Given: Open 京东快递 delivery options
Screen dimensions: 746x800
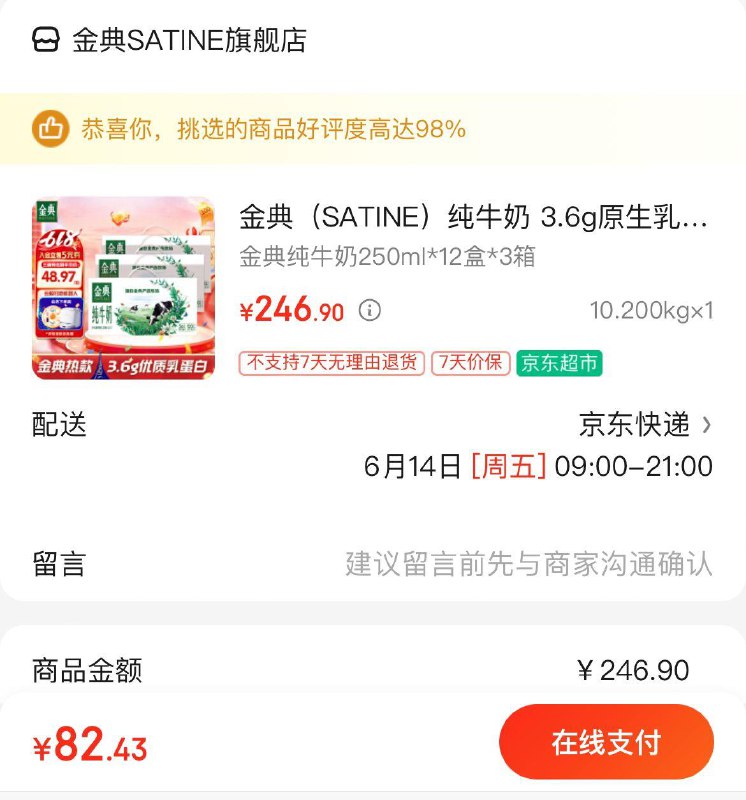Looking at the screenshot, I should point(645,425).
